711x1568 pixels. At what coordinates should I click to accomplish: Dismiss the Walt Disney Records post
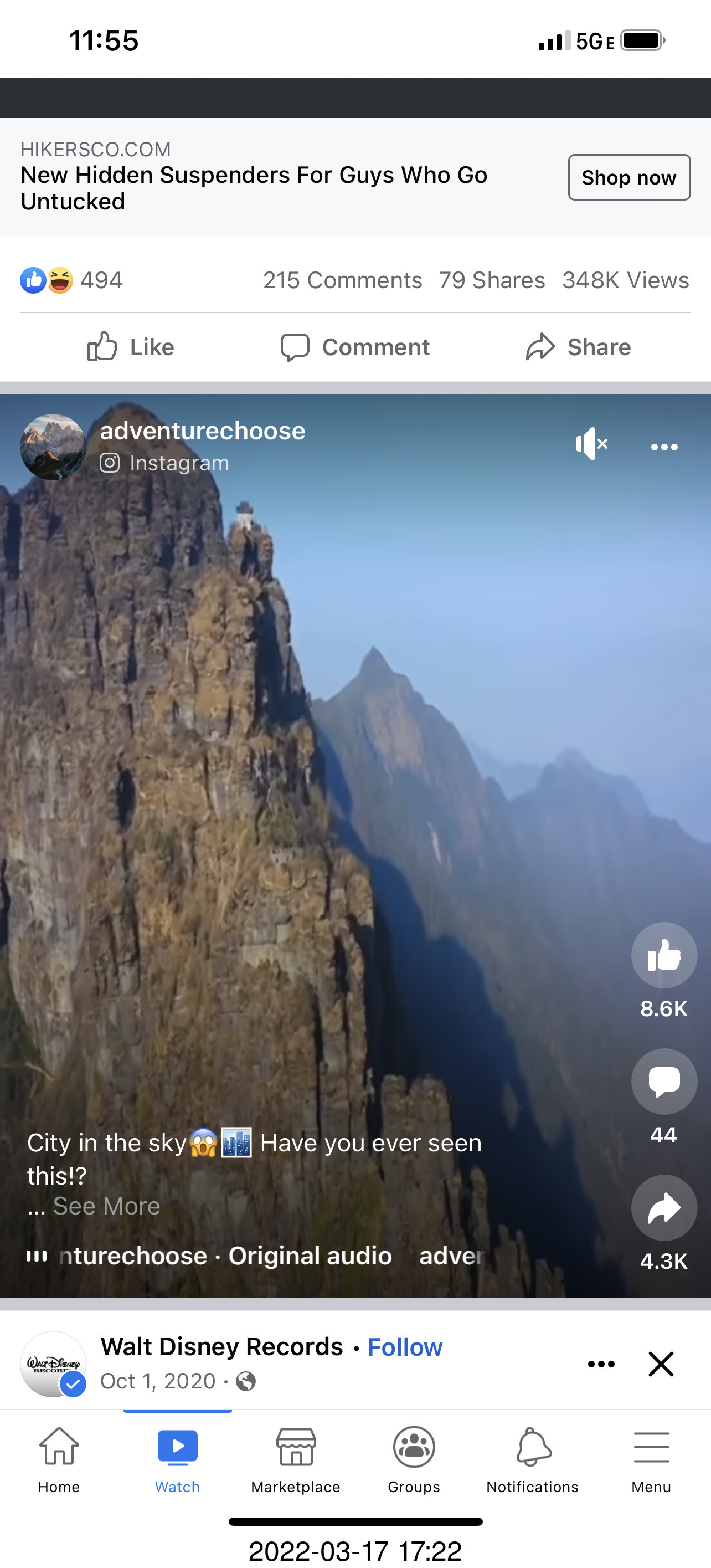[x=661, y=1364]
